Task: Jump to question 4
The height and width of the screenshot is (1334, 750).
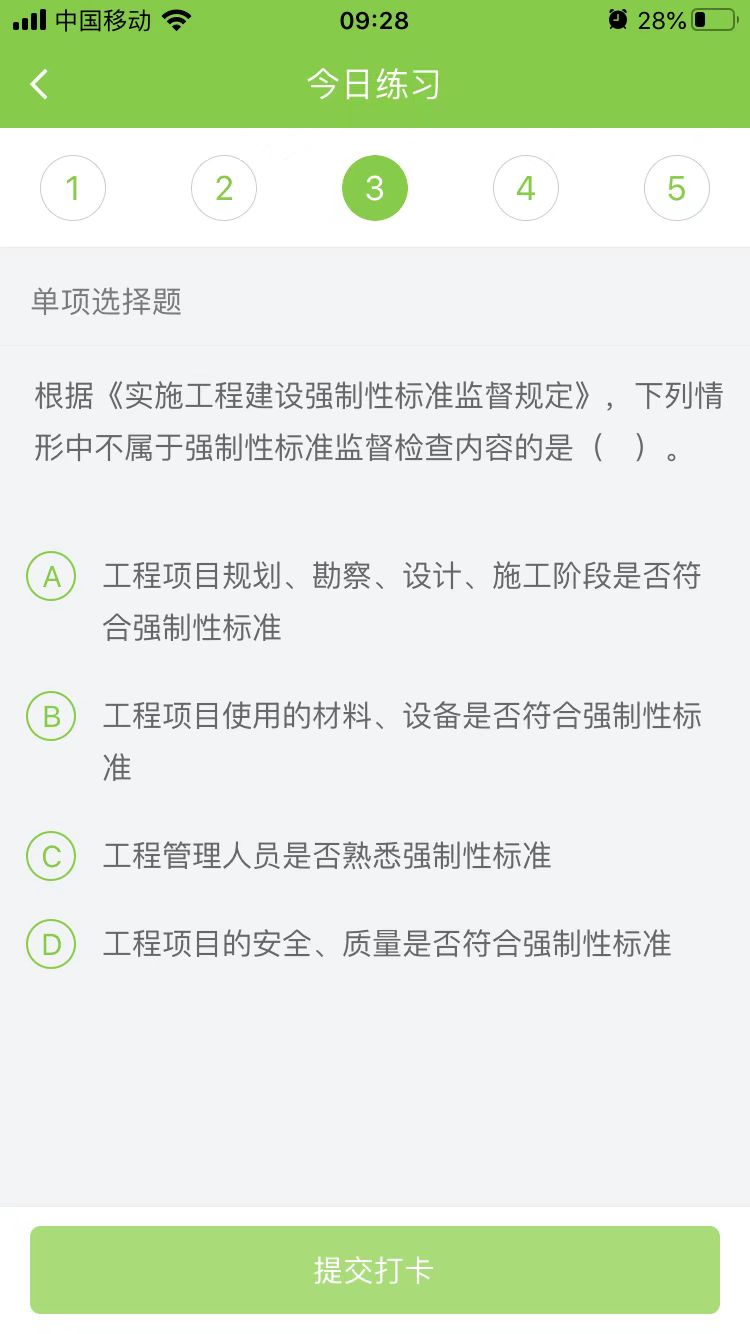Action: [526, 188]
